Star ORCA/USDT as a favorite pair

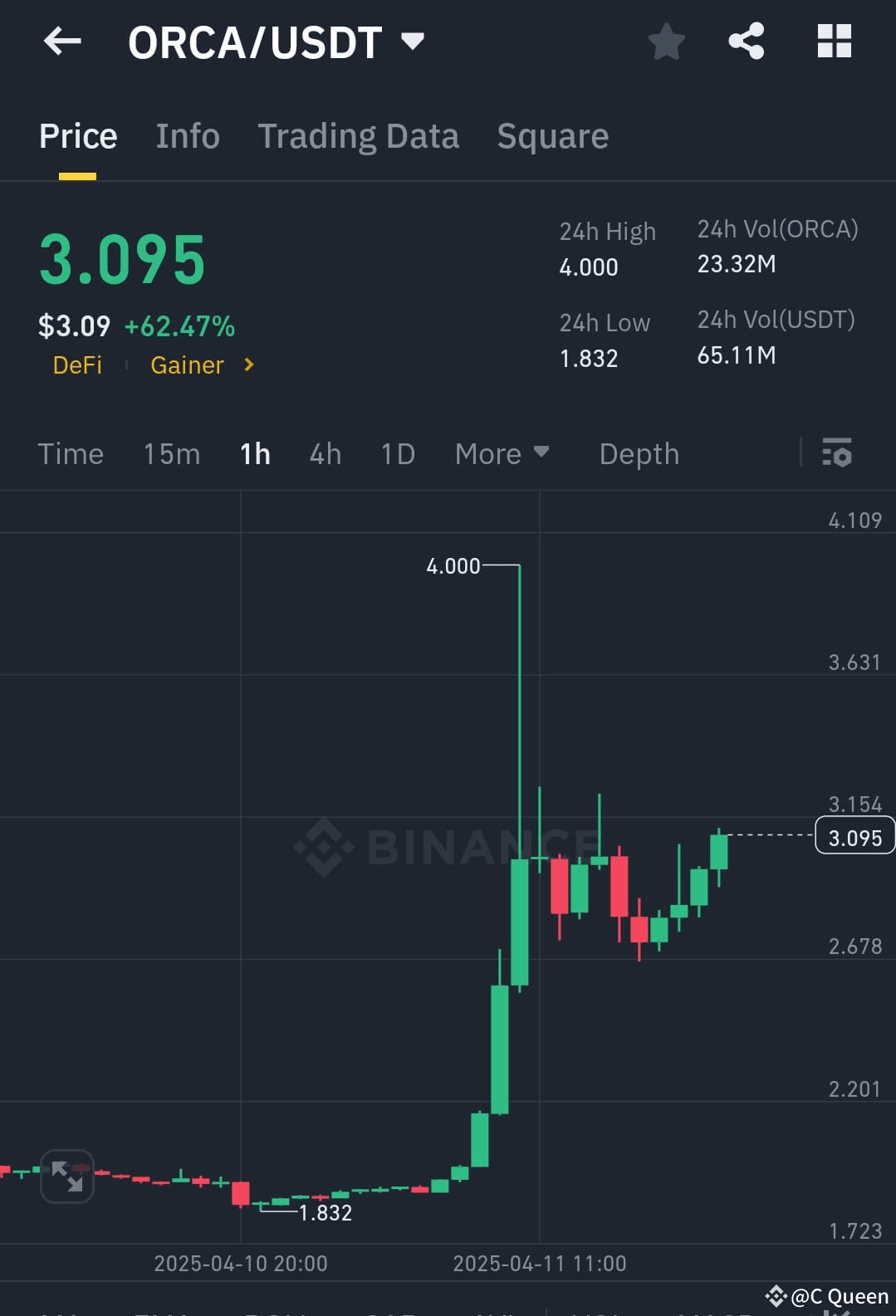click(666, 42)
